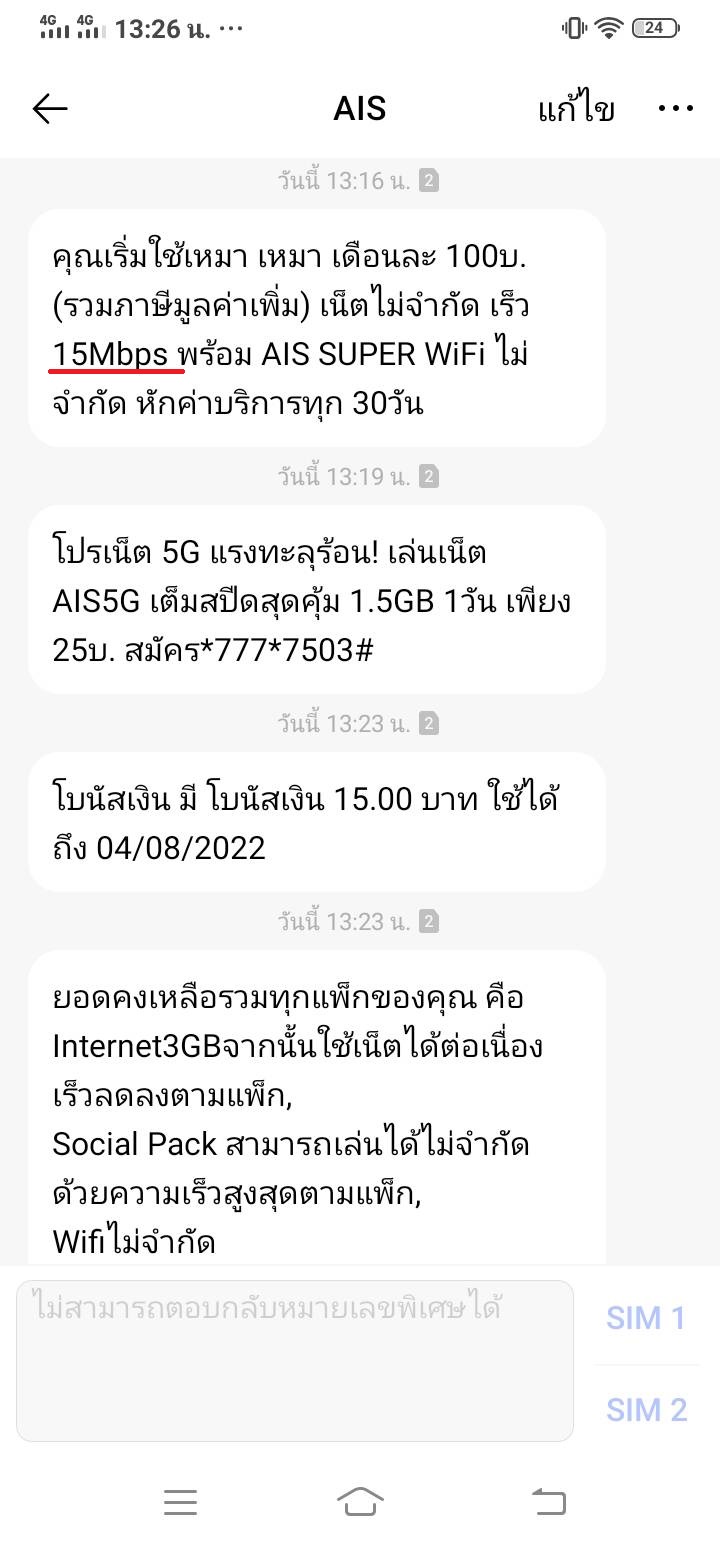
Task: Tap the AIS conversation title
Action: (x=360, y=109)
